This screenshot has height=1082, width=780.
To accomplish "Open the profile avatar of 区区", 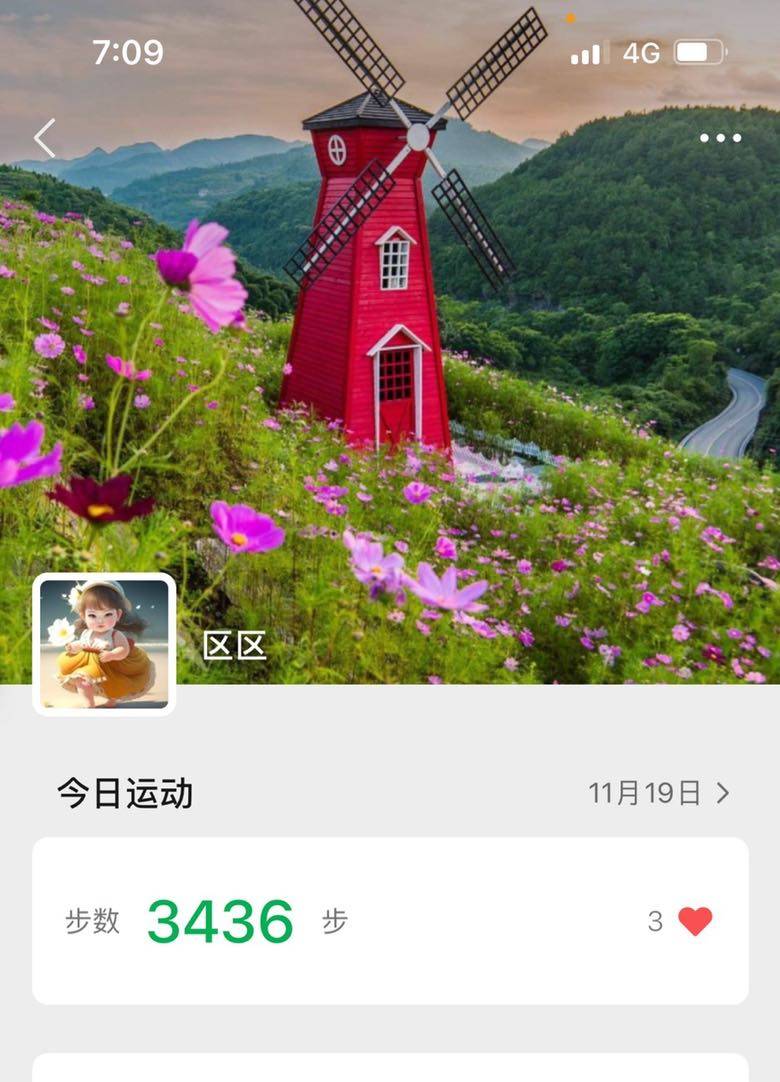I will tap(104, 644).
